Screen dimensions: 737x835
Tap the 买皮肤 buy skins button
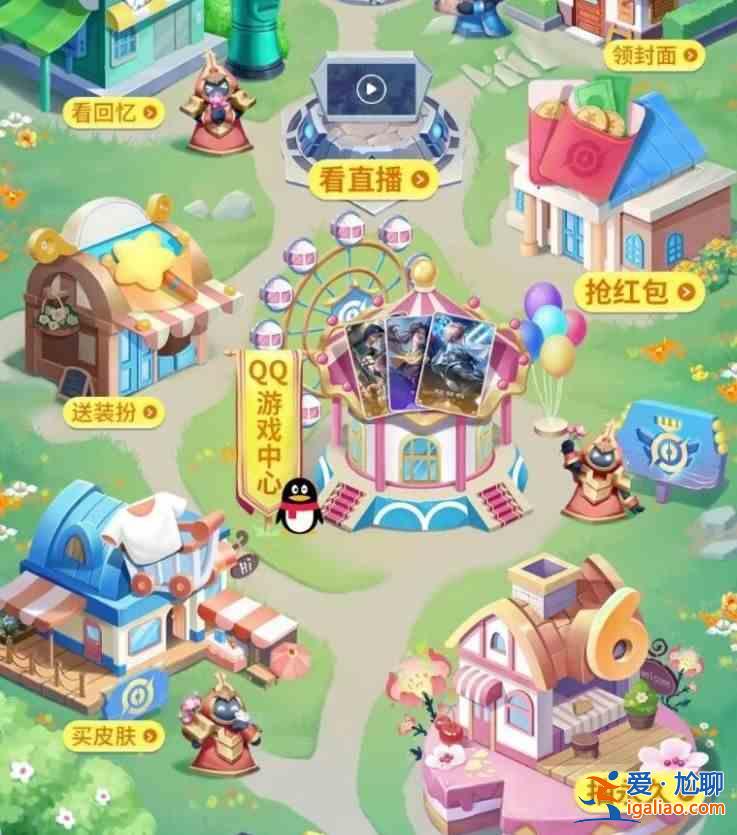tap(114, 737)
